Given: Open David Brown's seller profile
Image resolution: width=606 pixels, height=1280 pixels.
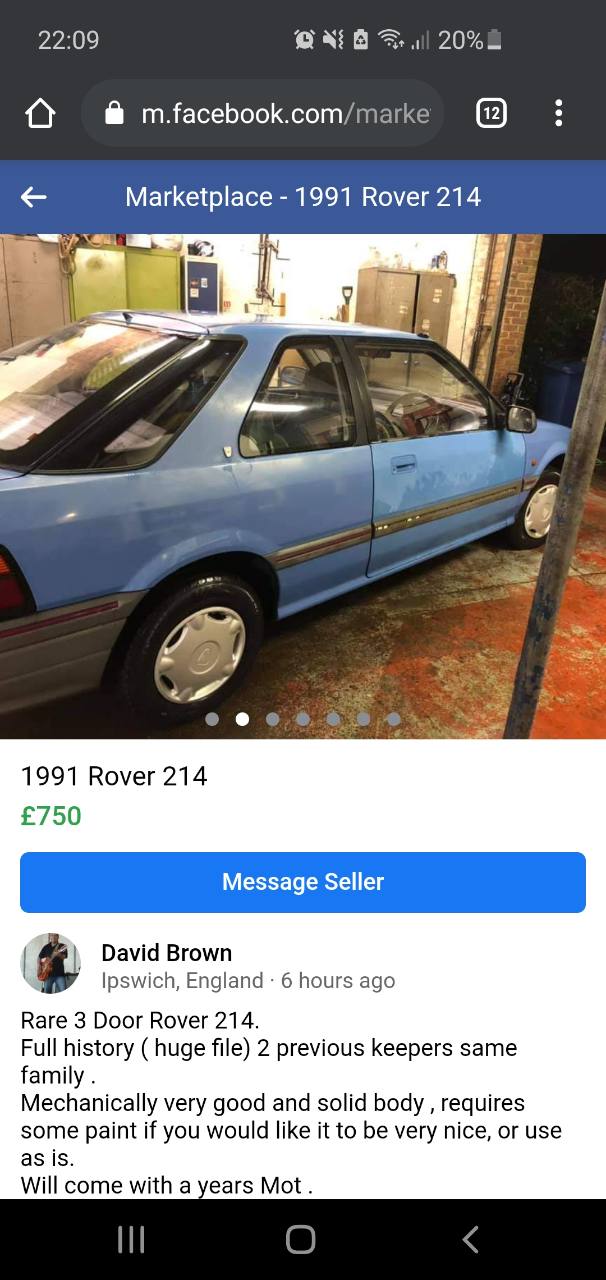Looking at the screenshot, I should 166,953.
